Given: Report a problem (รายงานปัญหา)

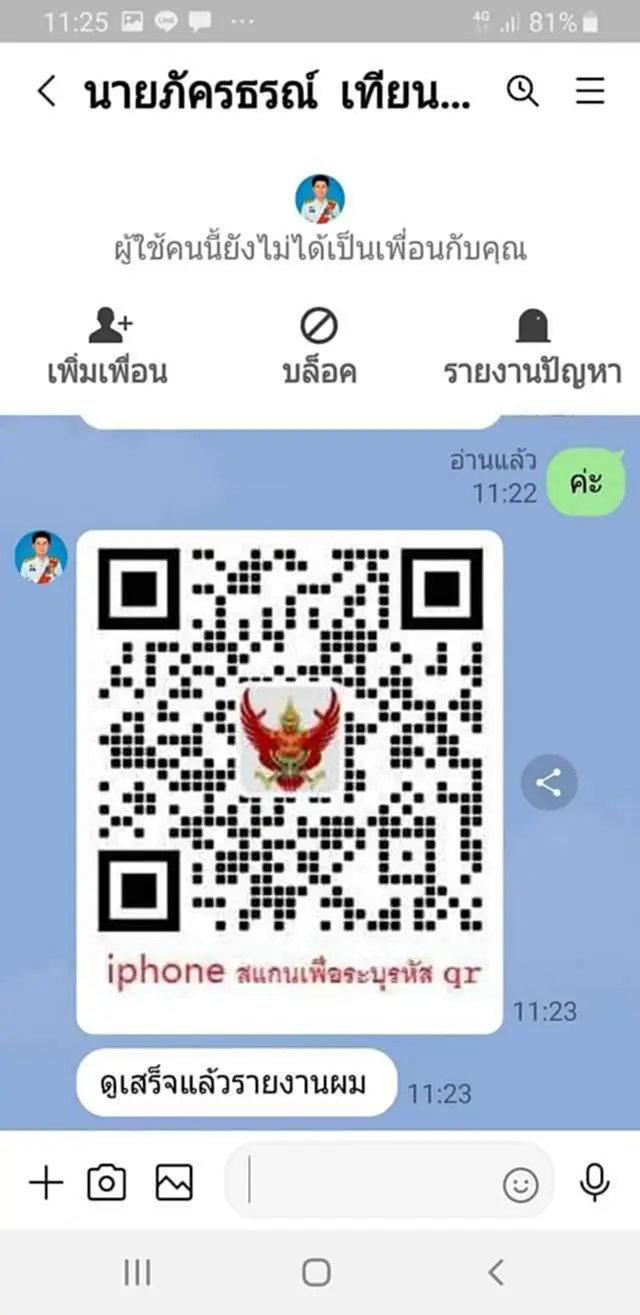Looking at the screenshot, I should tap(532, 346).
